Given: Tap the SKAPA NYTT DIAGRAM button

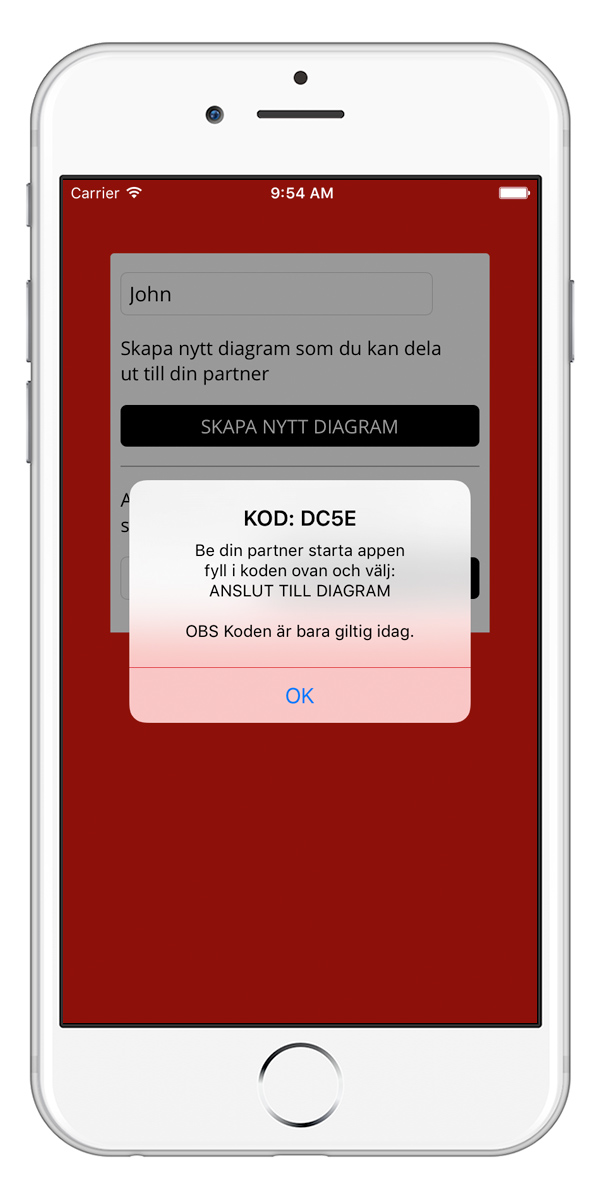Looking at the screenshot, I should (299, 426).
